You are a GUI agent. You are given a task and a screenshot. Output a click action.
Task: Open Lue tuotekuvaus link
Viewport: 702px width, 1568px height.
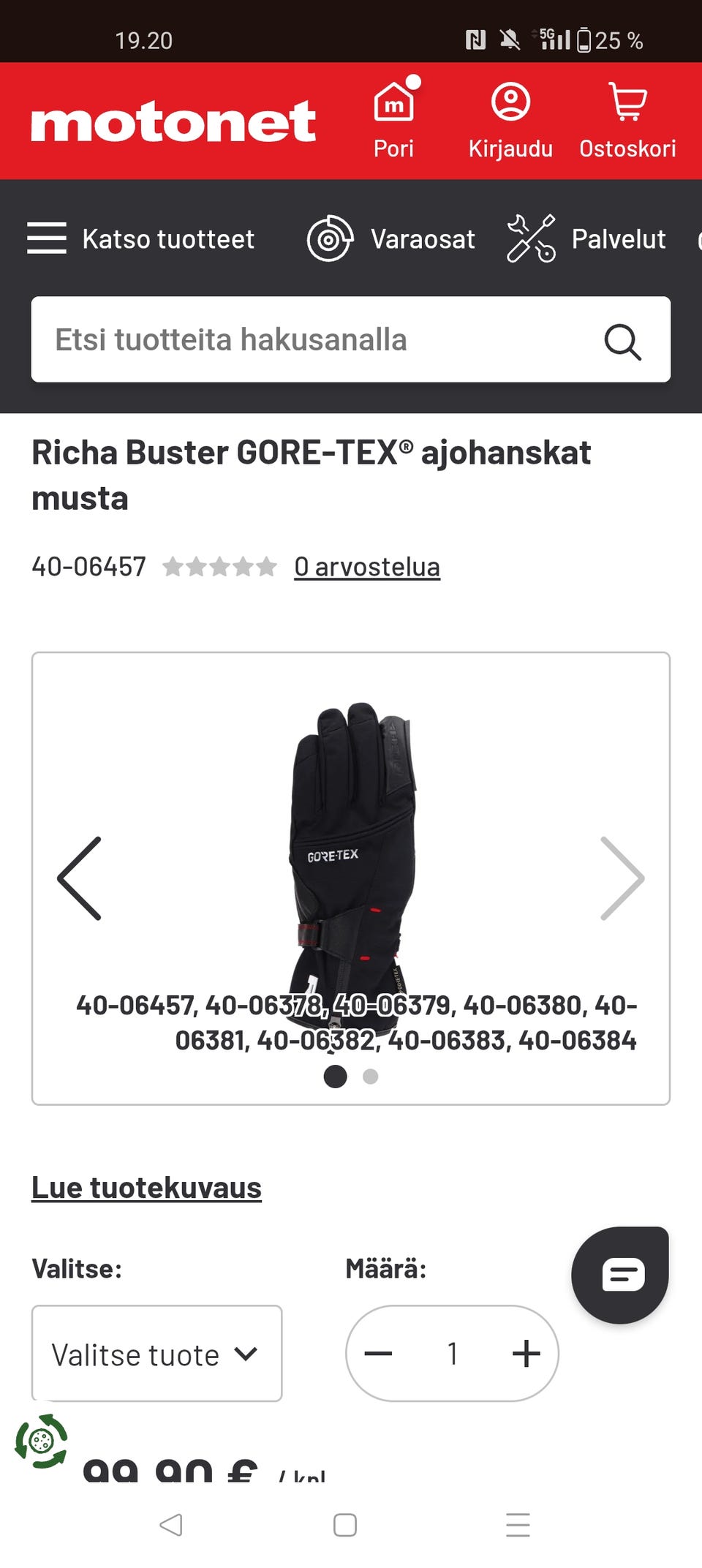[x=146, y=1188]
